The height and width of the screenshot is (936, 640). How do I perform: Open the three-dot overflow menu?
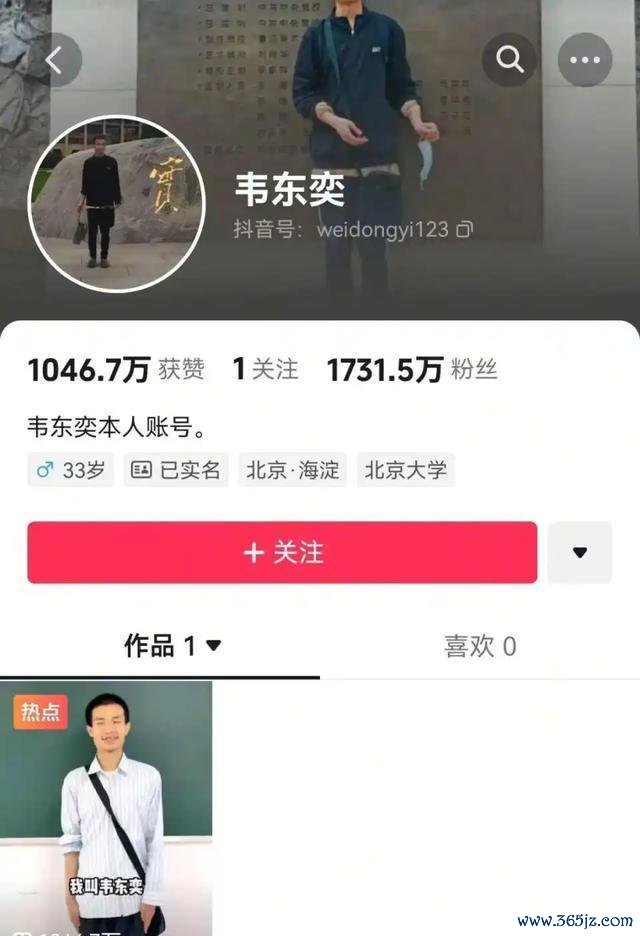[585, 60]
